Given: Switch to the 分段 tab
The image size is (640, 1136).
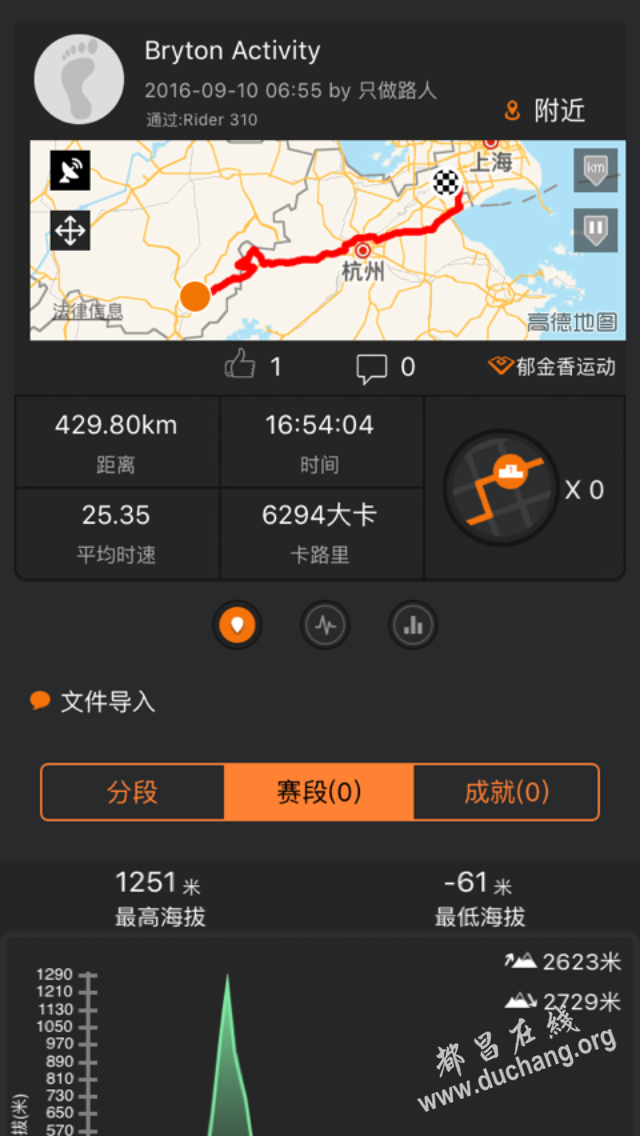Looking at the screenshot, I should [133, 792].
